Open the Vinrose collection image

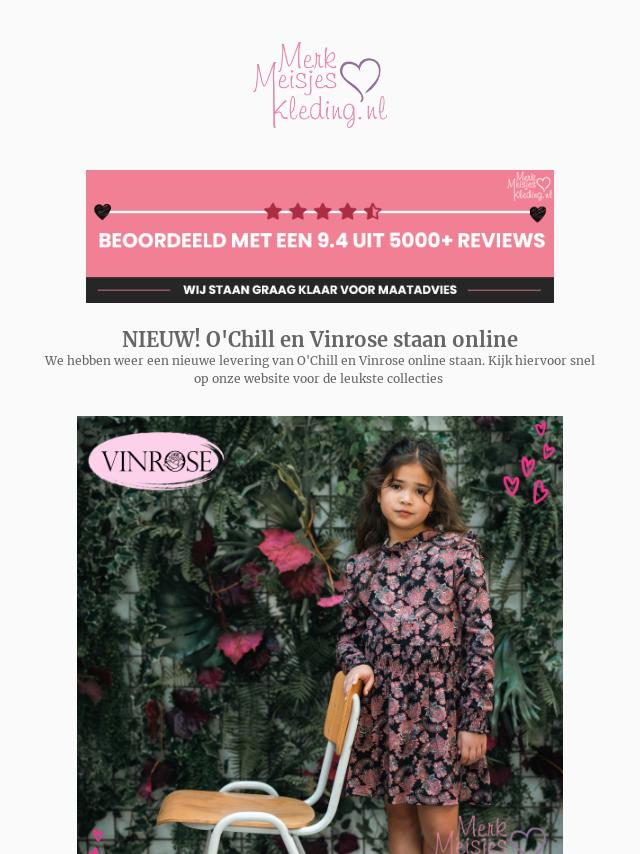pos(320,634)
